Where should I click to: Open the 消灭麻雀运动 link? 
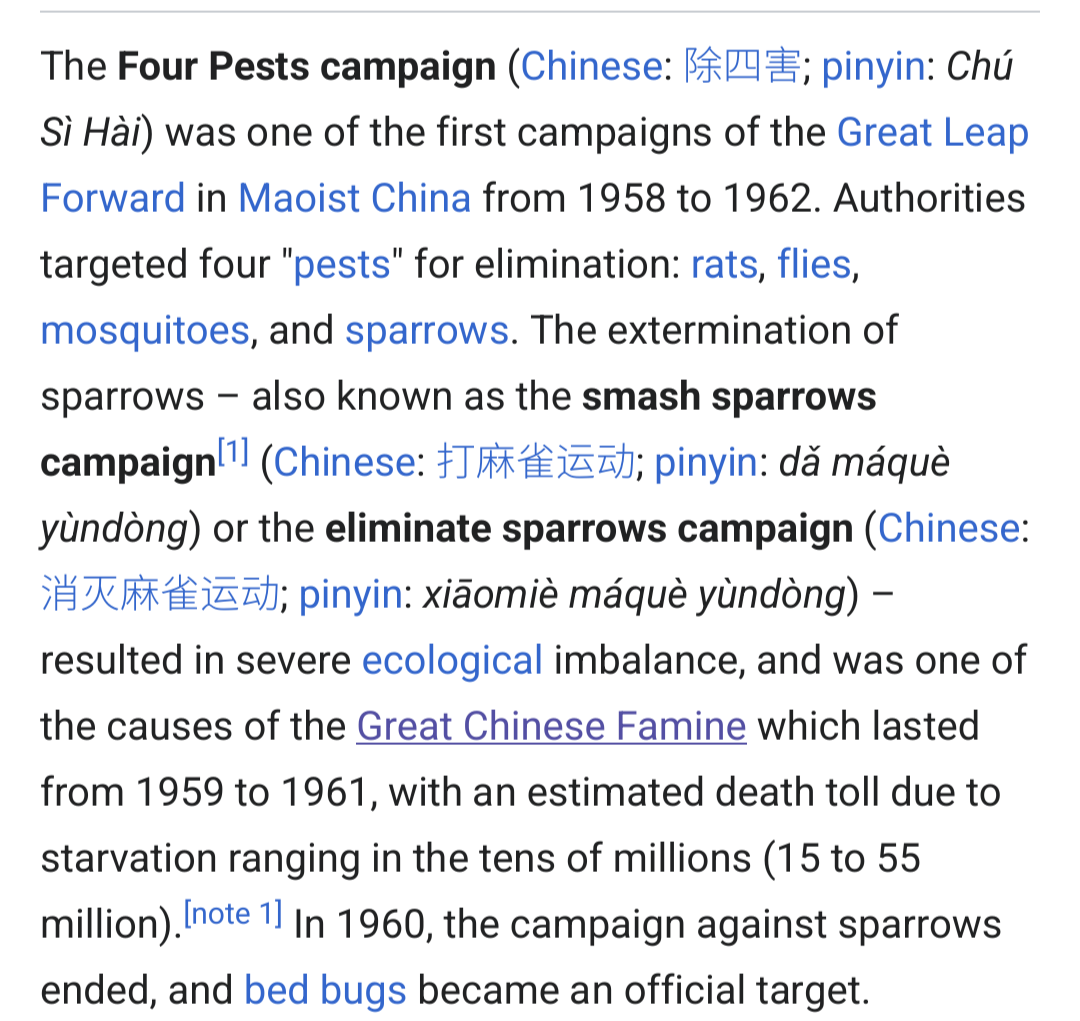click(160, 595)
